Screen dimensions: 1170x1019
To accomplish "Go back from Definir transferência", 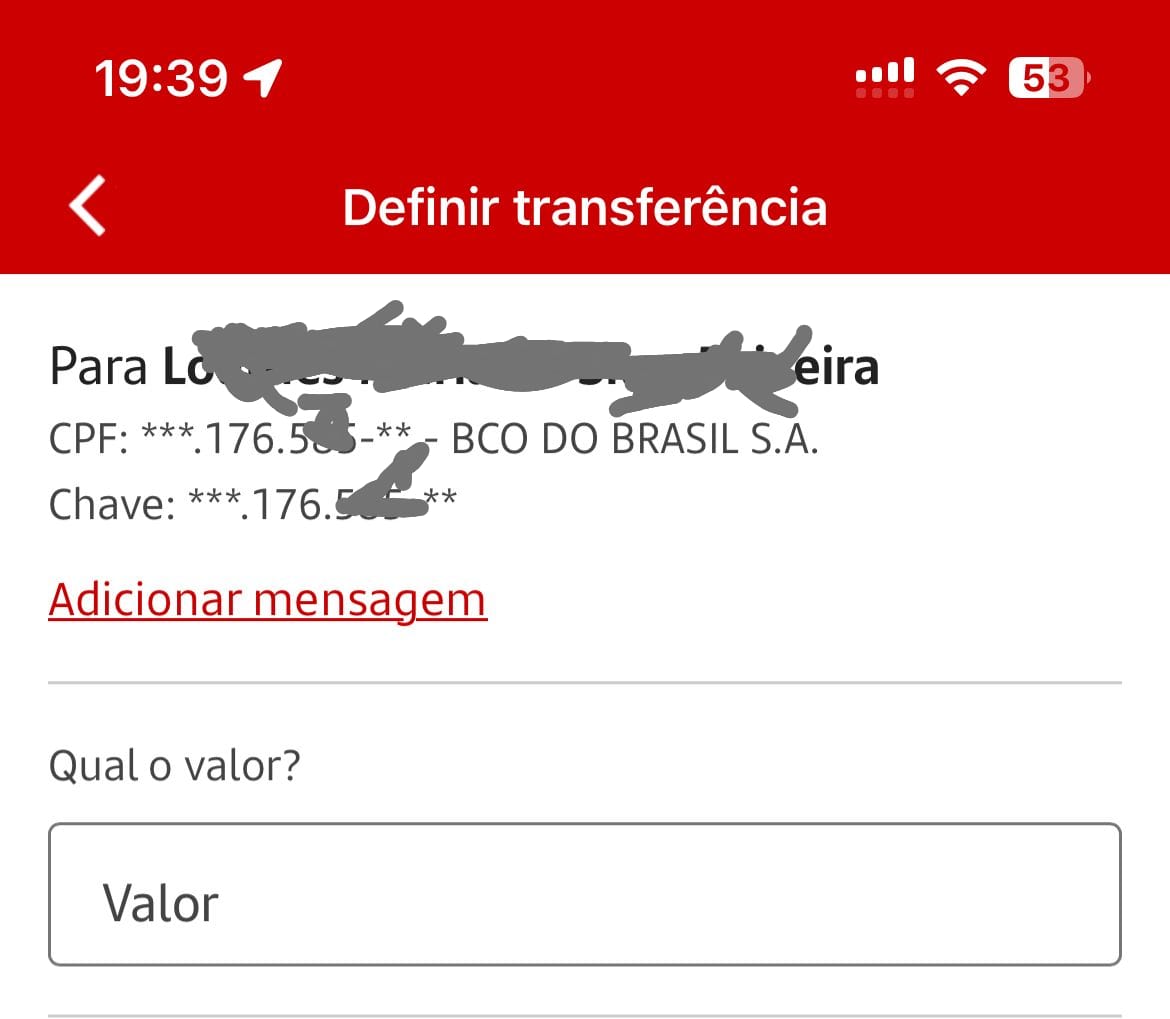I will [88, 206].
